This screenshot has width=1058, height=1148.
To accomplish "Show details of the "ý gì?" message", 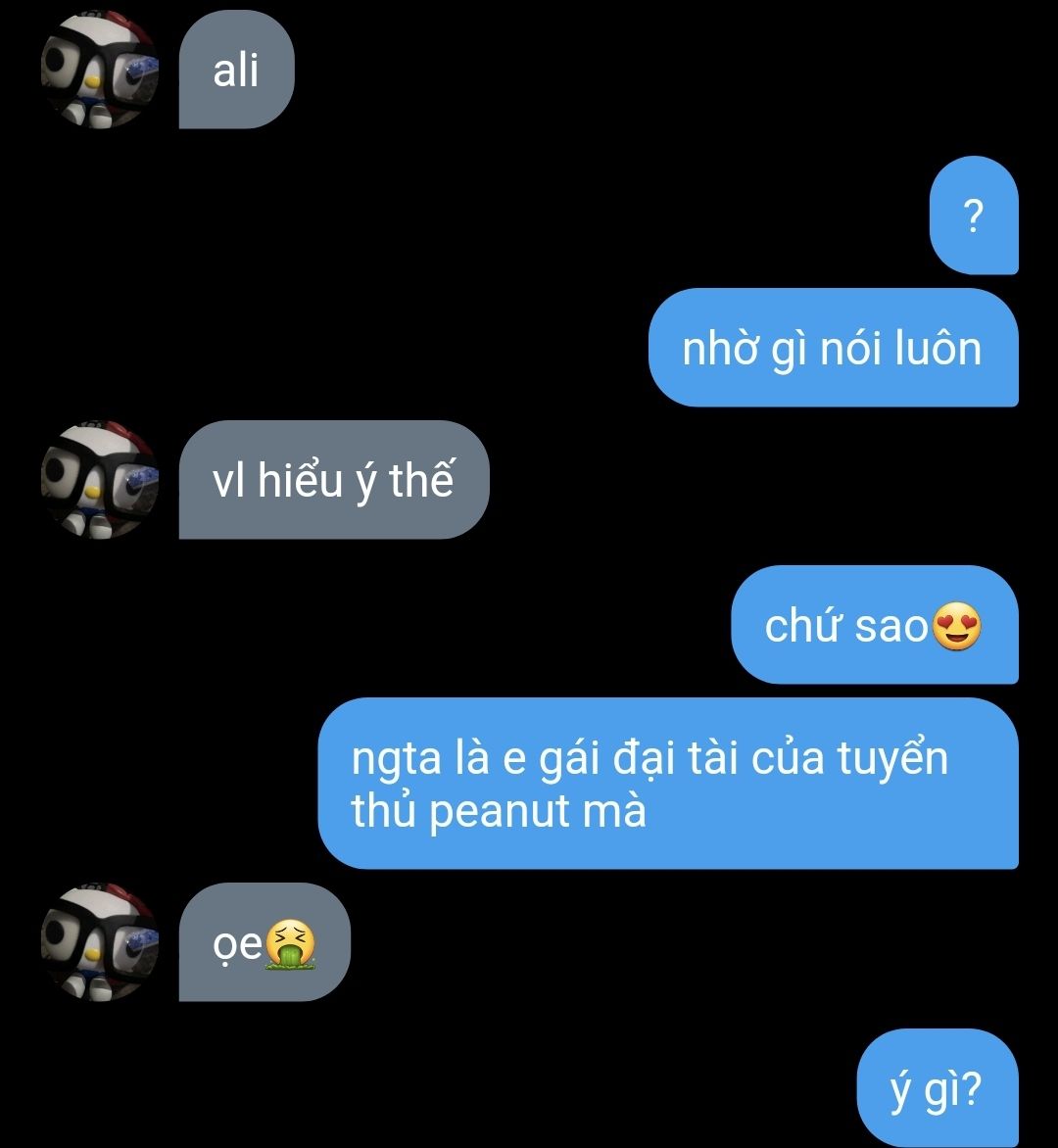I will tap(937, 1087).
